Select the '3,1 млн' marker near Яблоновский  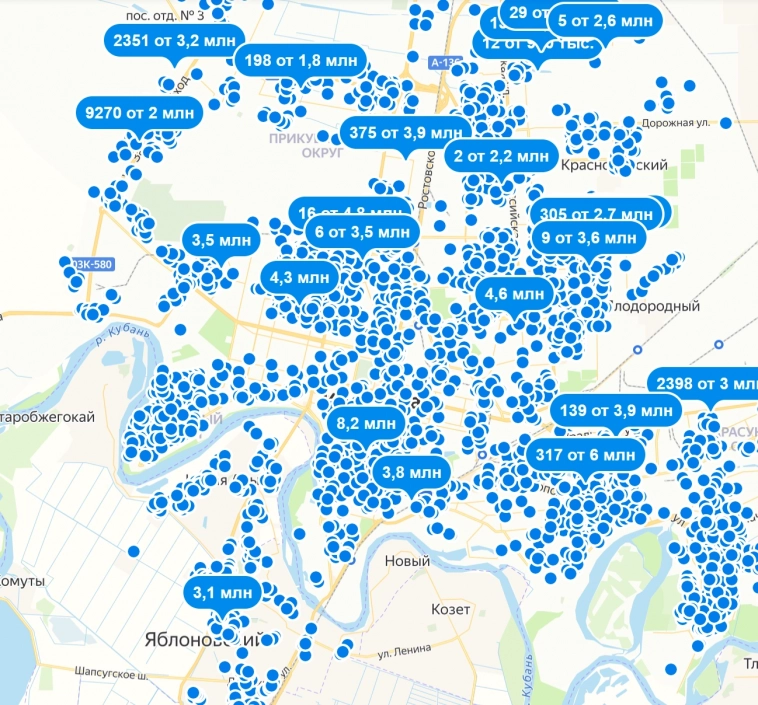222,592
